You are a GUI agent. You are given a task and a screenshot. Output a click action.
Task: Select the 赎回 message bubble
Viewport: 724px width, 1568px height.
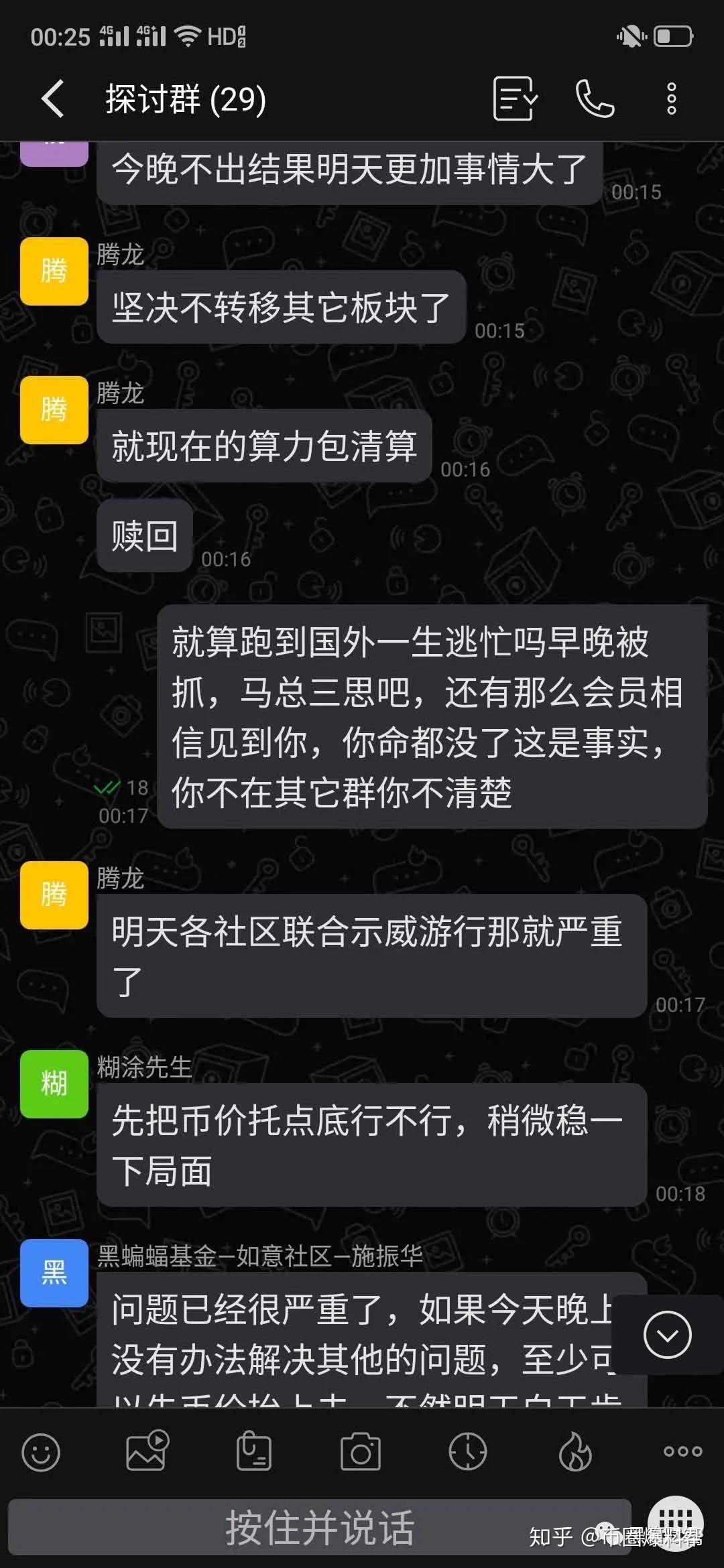[x=144, y=535]
